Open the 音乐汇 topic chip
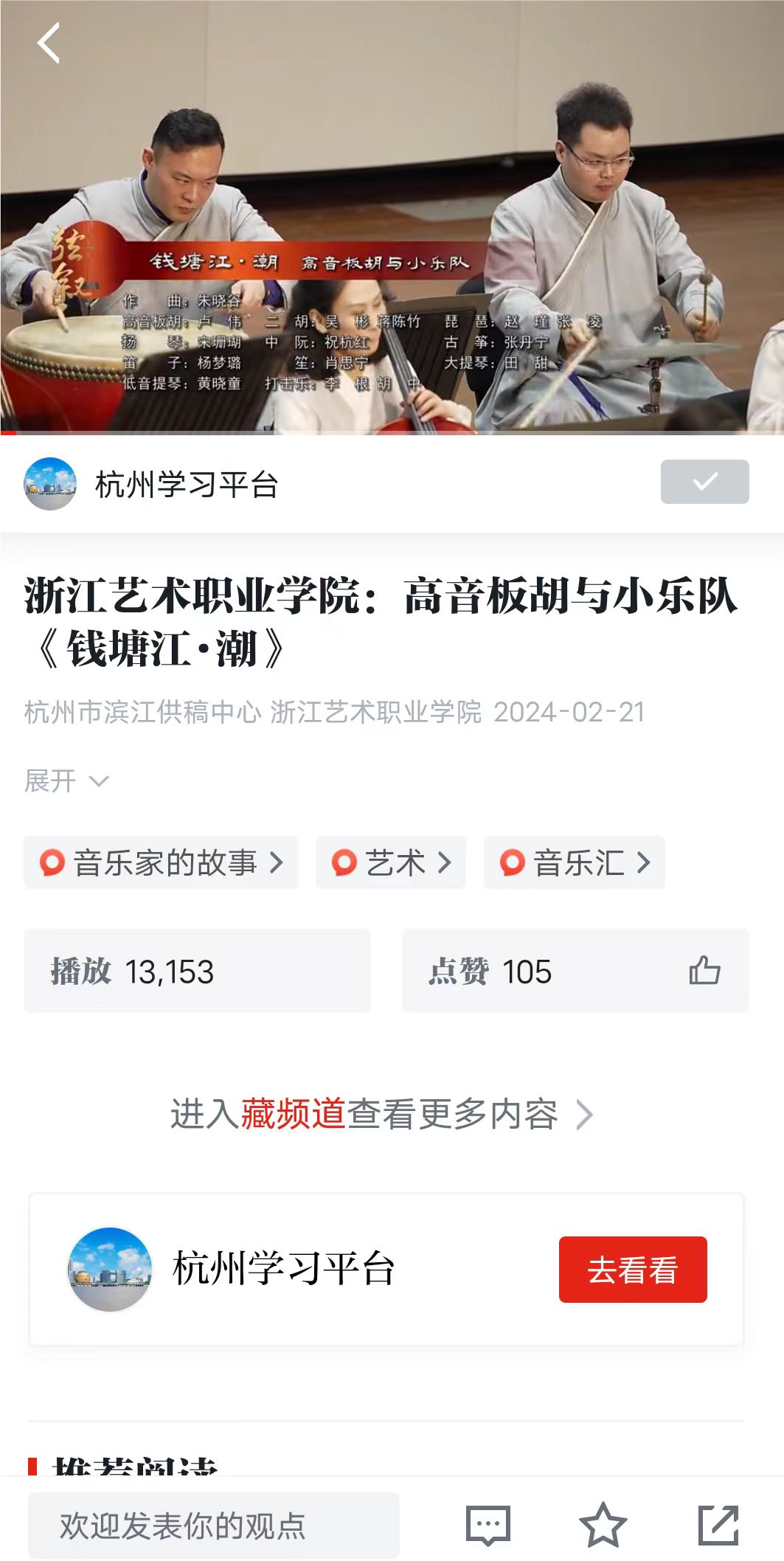Screen dimensions: 784x1561 [575, 862]
